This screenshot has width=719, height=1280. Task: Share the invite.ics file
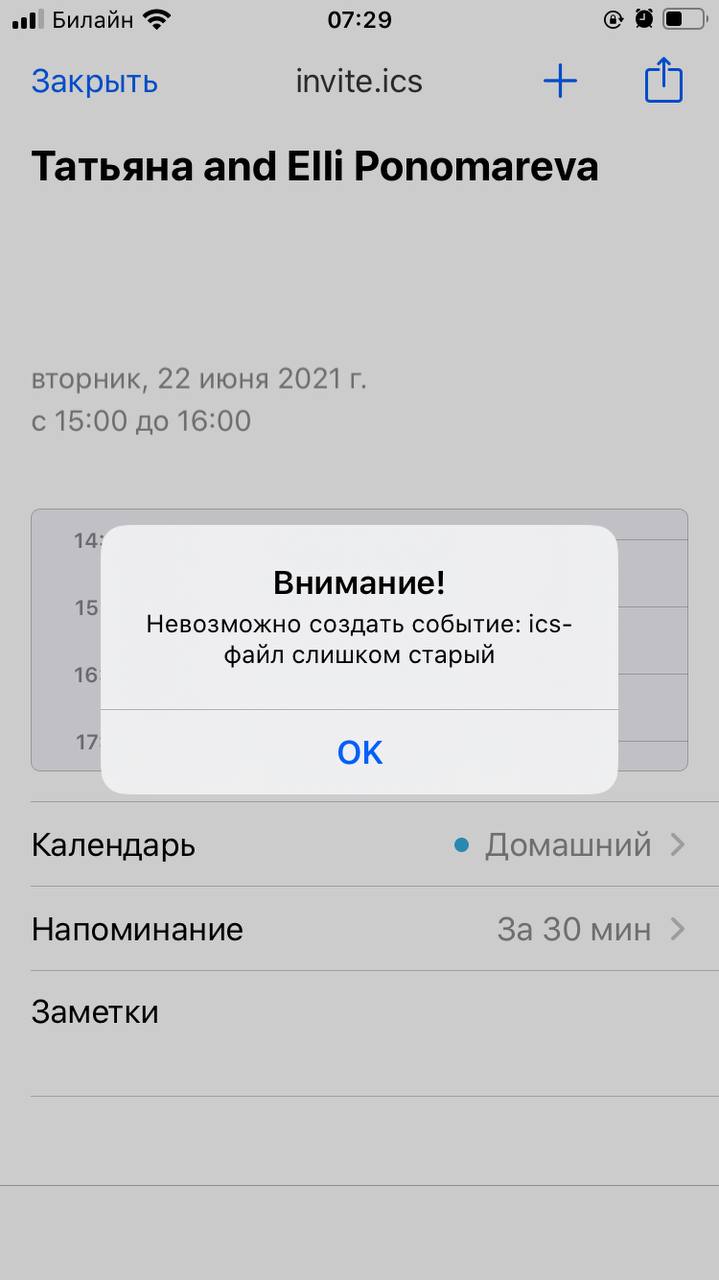(663, 80)
